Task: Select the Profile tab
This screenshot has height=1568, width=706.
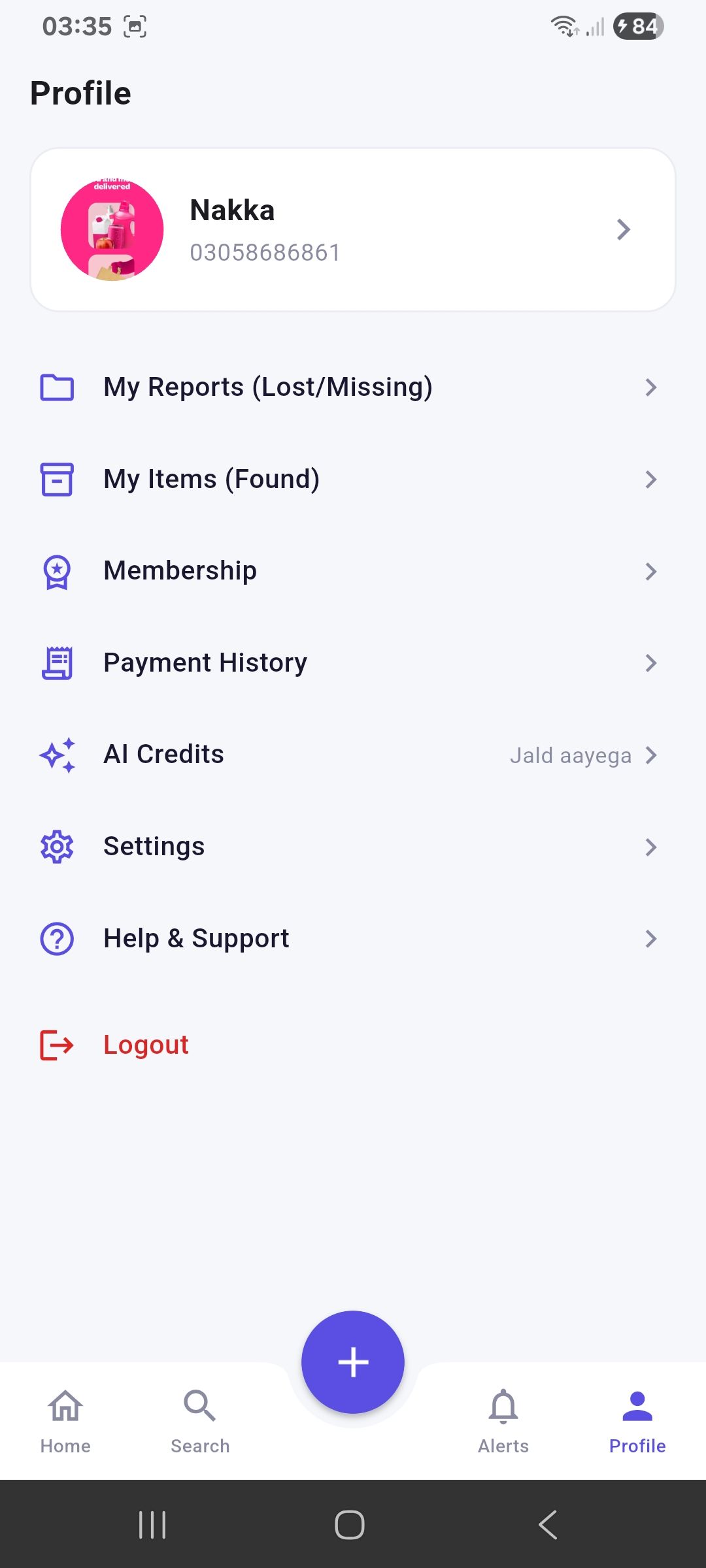Action: point(637,1421)
